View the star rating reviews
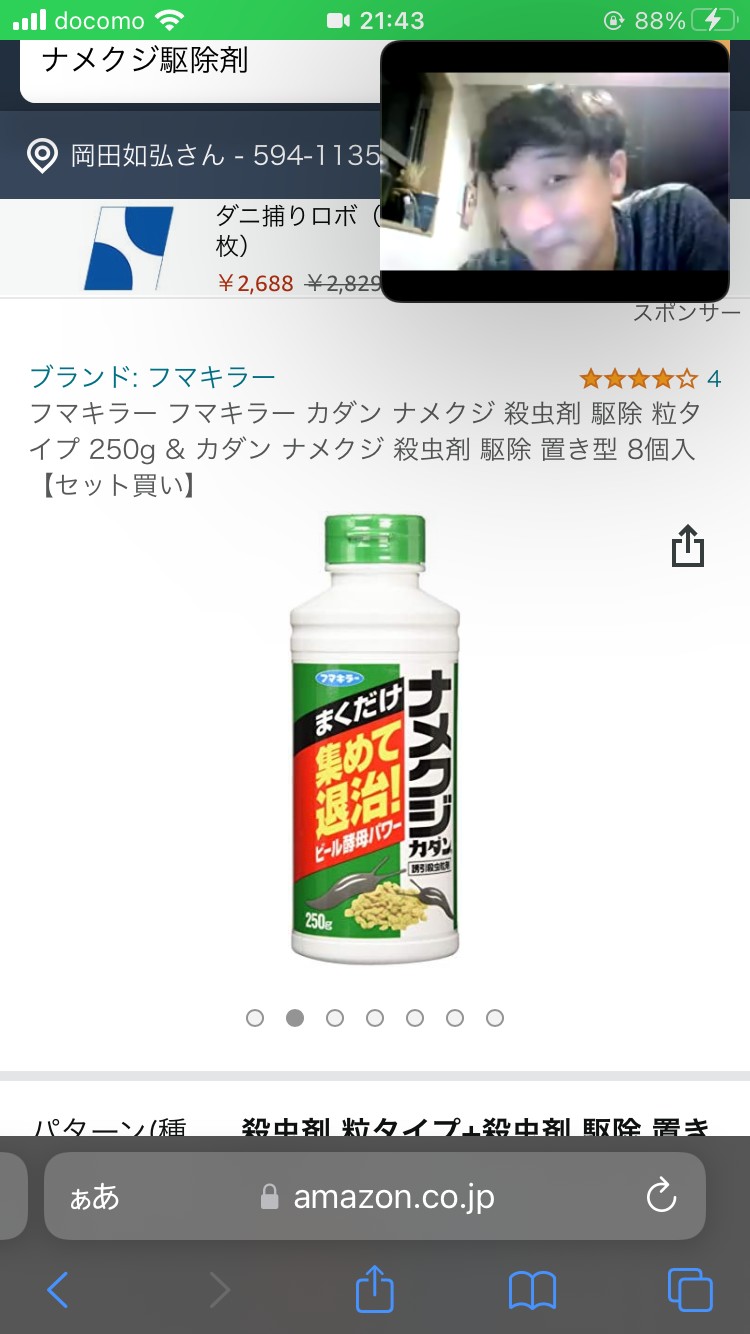 pos(650,379)
